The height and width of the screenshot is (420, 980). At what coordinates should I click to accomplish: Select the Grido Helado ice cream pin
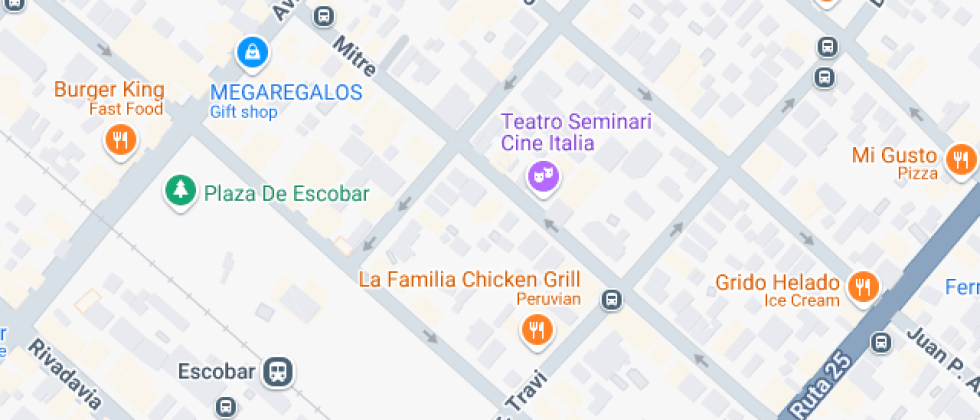861,288
